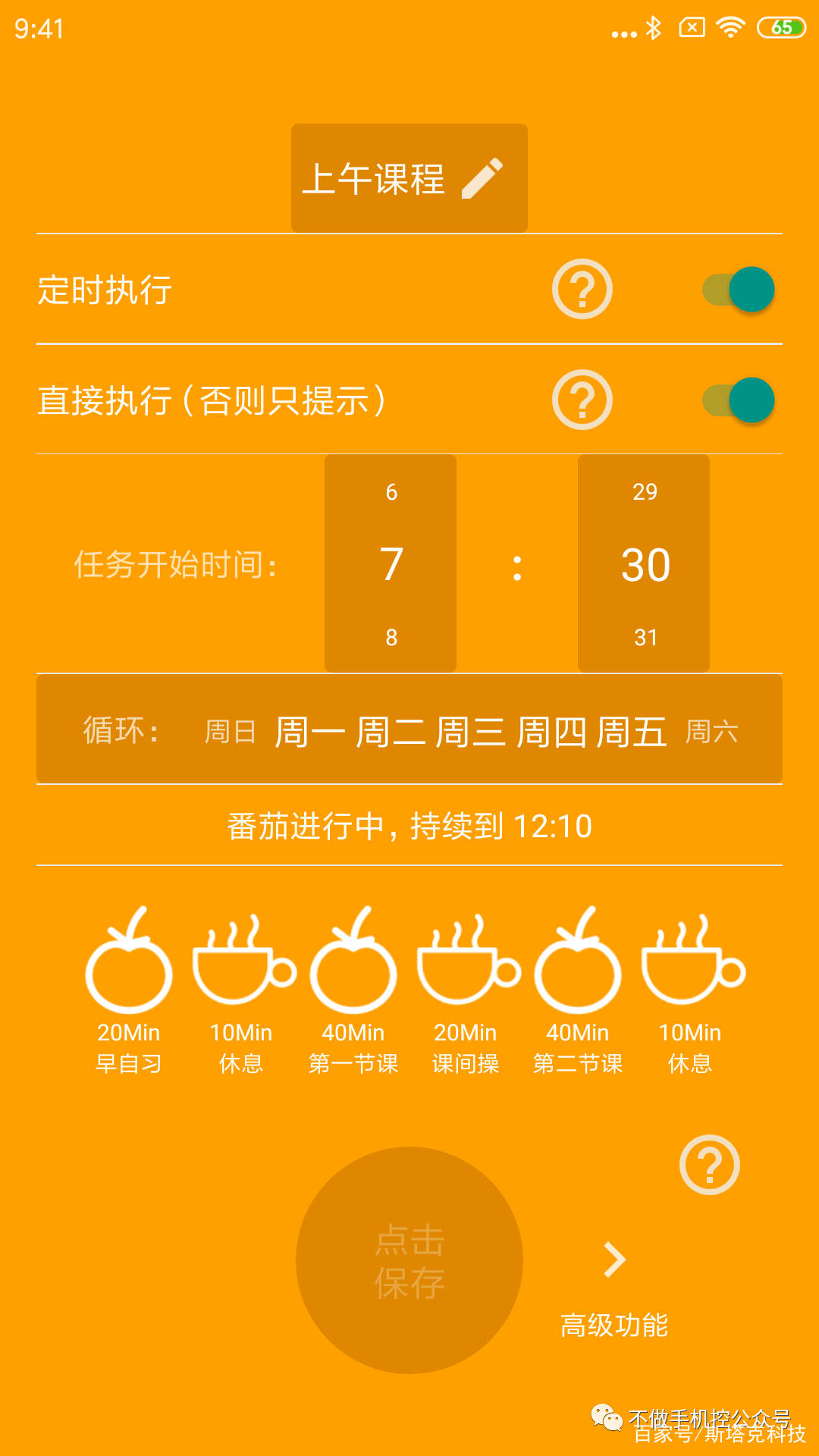Open the help icon above 高级功能

(710, 1165)
